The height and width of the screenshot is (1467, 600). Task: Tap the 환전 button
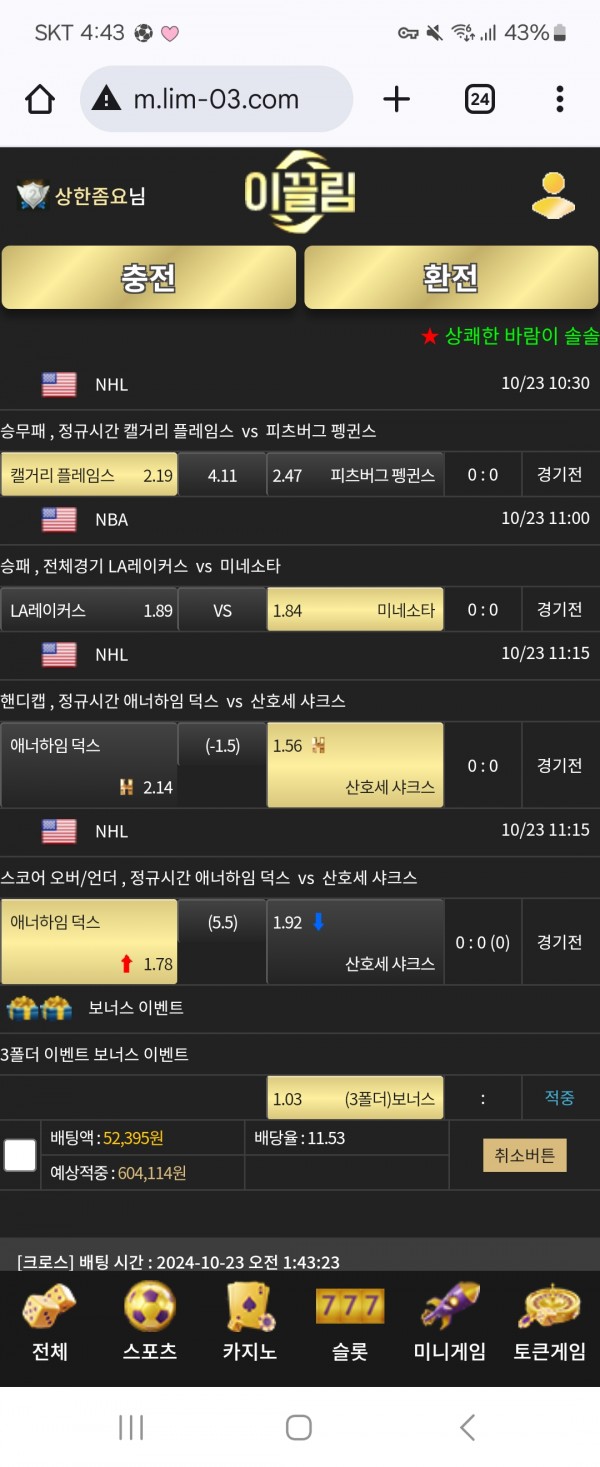pos(451,277)
